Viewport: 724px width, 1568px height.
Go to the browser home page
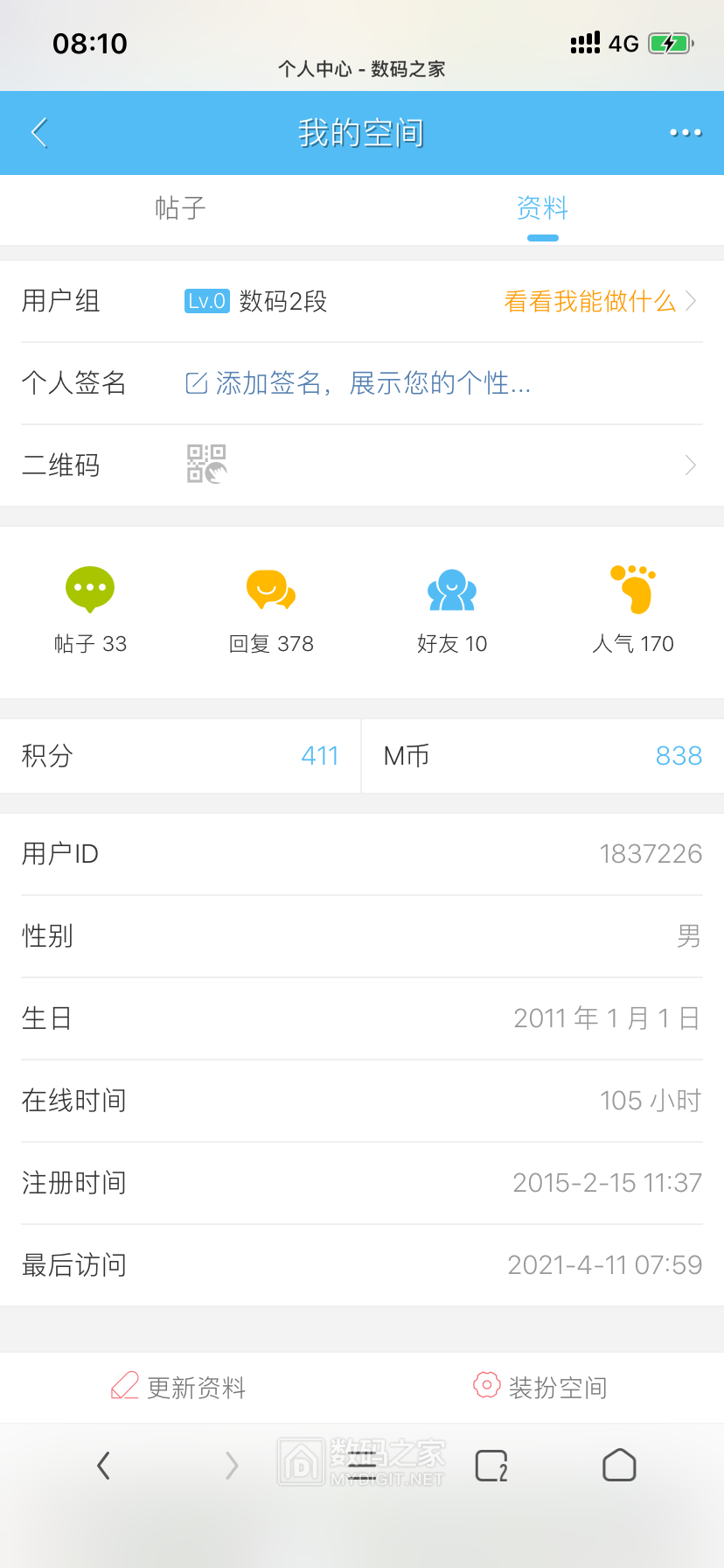tap(619, 1466)
